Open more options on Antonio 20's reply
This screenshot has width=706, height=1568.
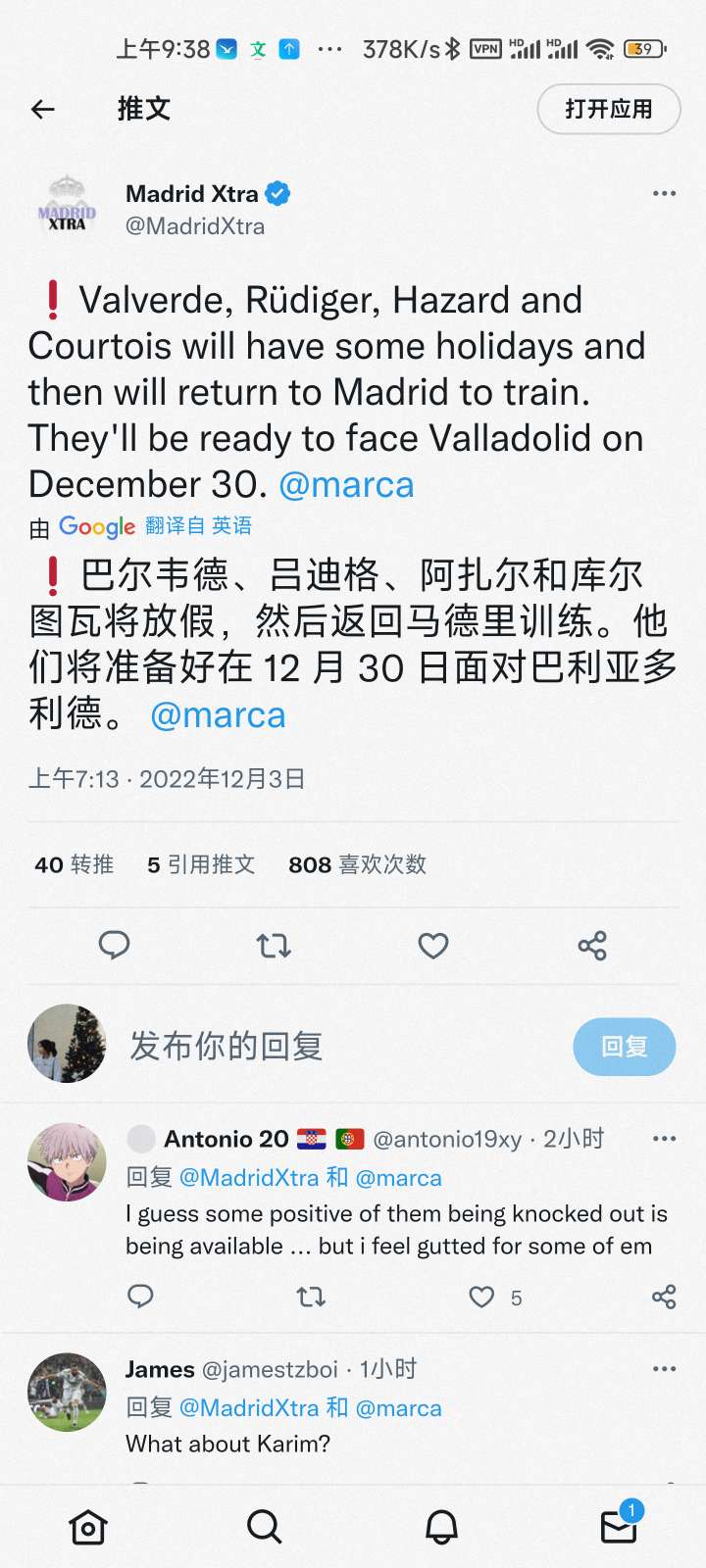tap(665, 1138)
